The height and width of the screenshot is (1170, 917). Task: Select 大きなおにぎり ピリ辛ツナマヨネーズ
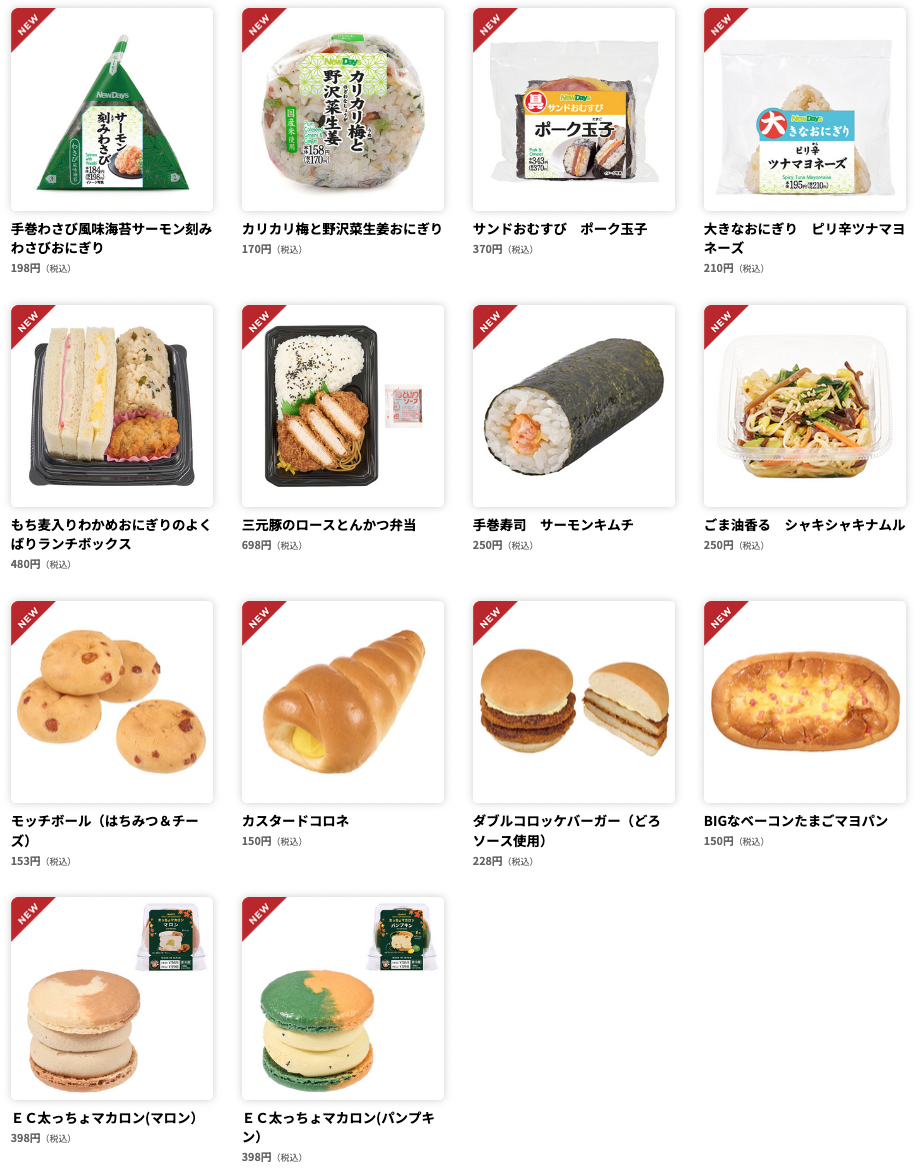(x=805, y=110)
